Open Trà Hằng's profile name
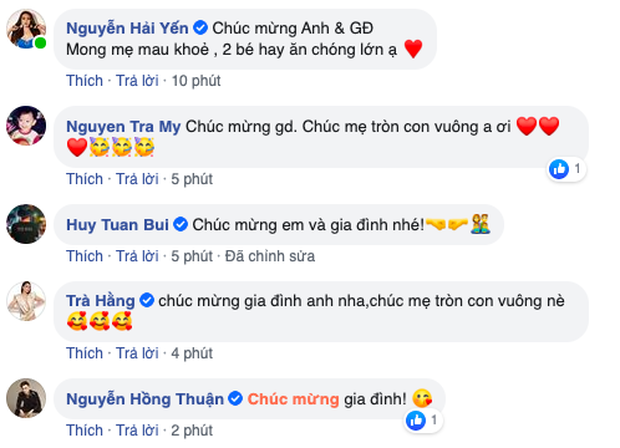620x448 pixels. point(102,299)
